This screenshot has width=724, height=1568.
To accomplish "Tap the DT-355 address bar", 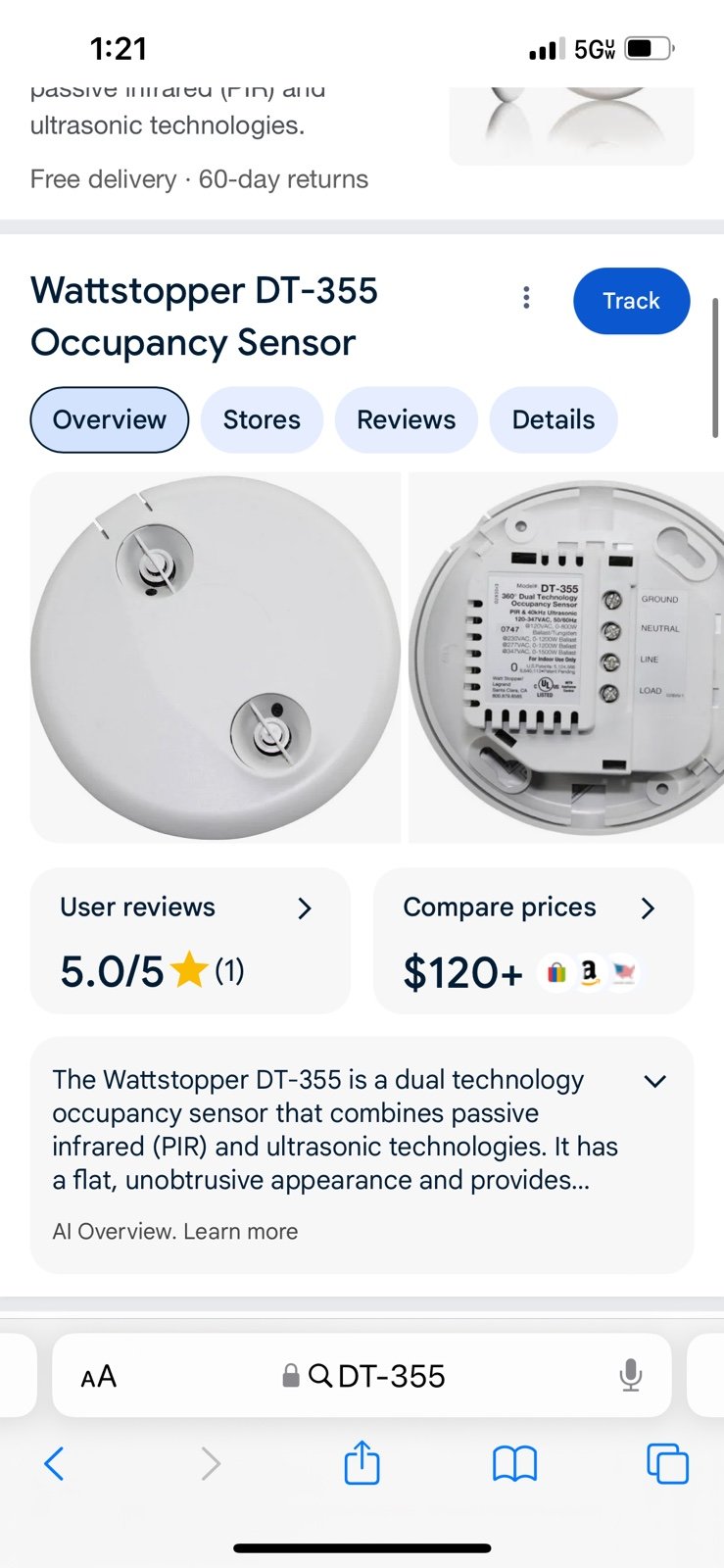I will pyautogui.click(x=377, y=1377).
